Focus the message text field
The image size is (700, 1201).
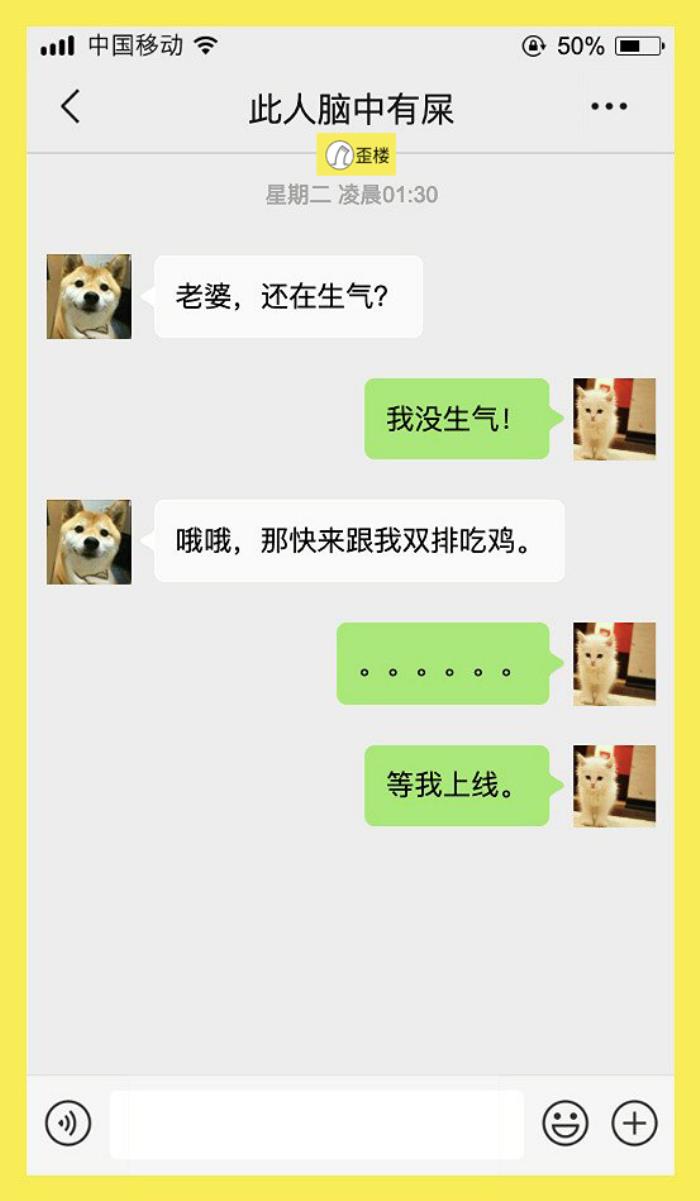pyautogui.click(x=316, y=1124)
